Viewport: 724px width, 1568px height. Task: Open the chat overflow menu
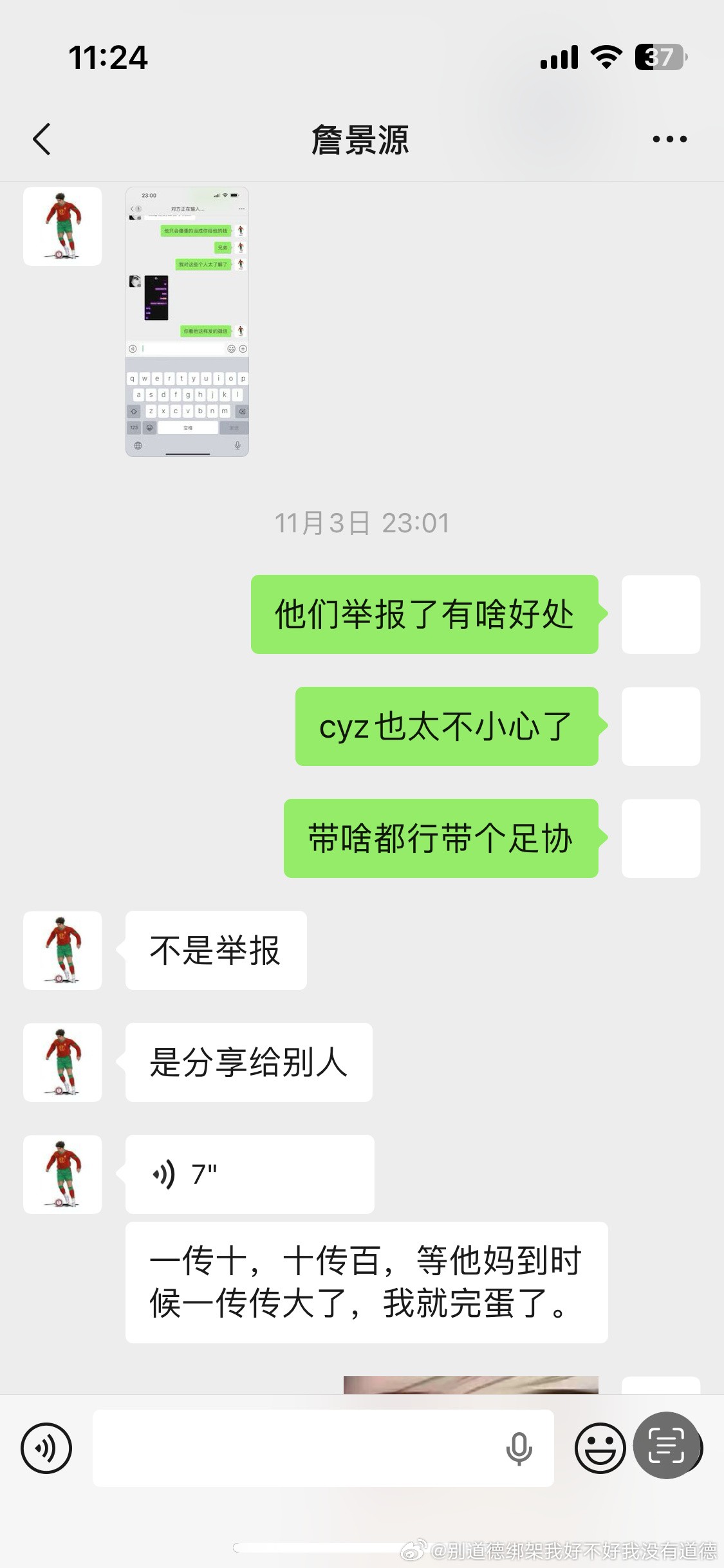tap(669, 139)
